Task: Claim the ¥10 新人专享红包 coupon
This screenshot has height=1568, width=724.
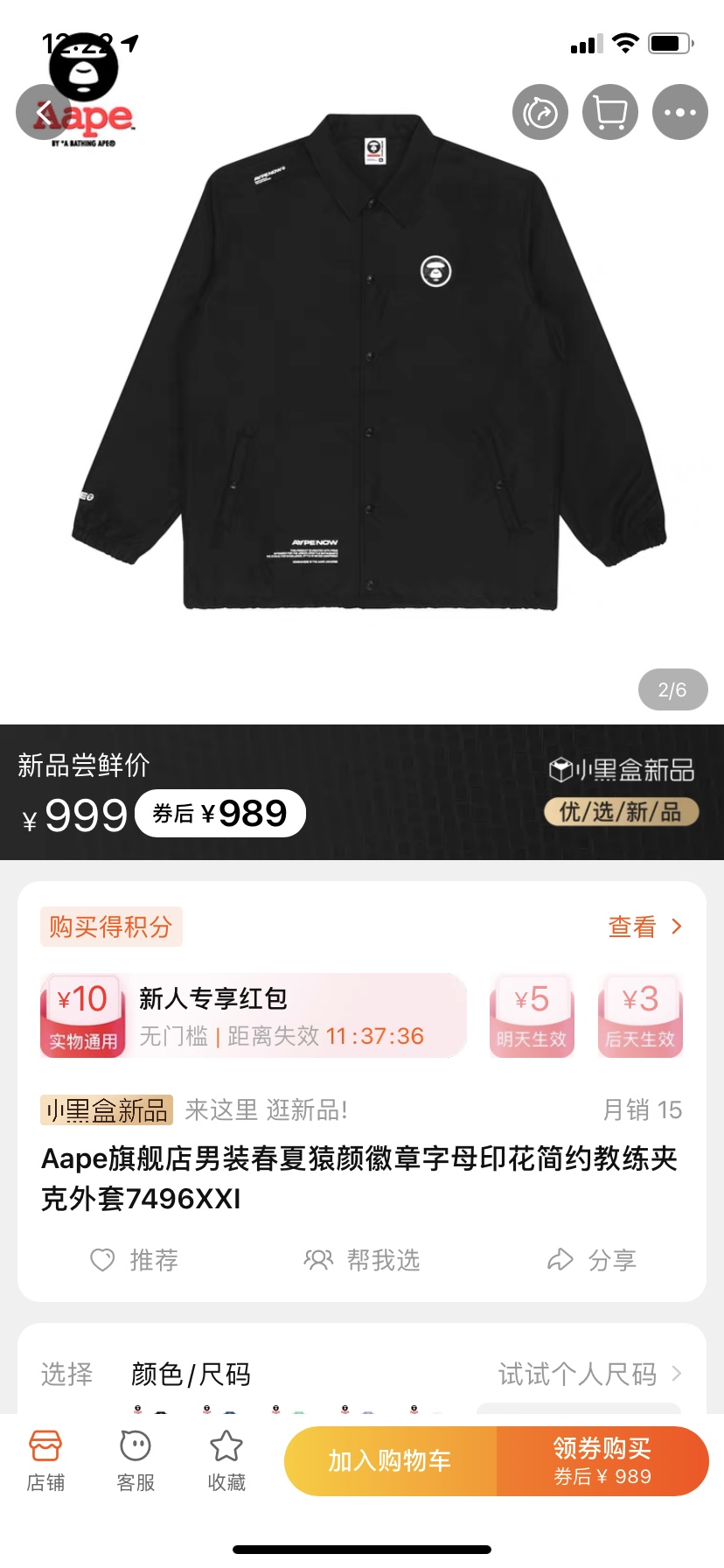Action: [254, 1016]
